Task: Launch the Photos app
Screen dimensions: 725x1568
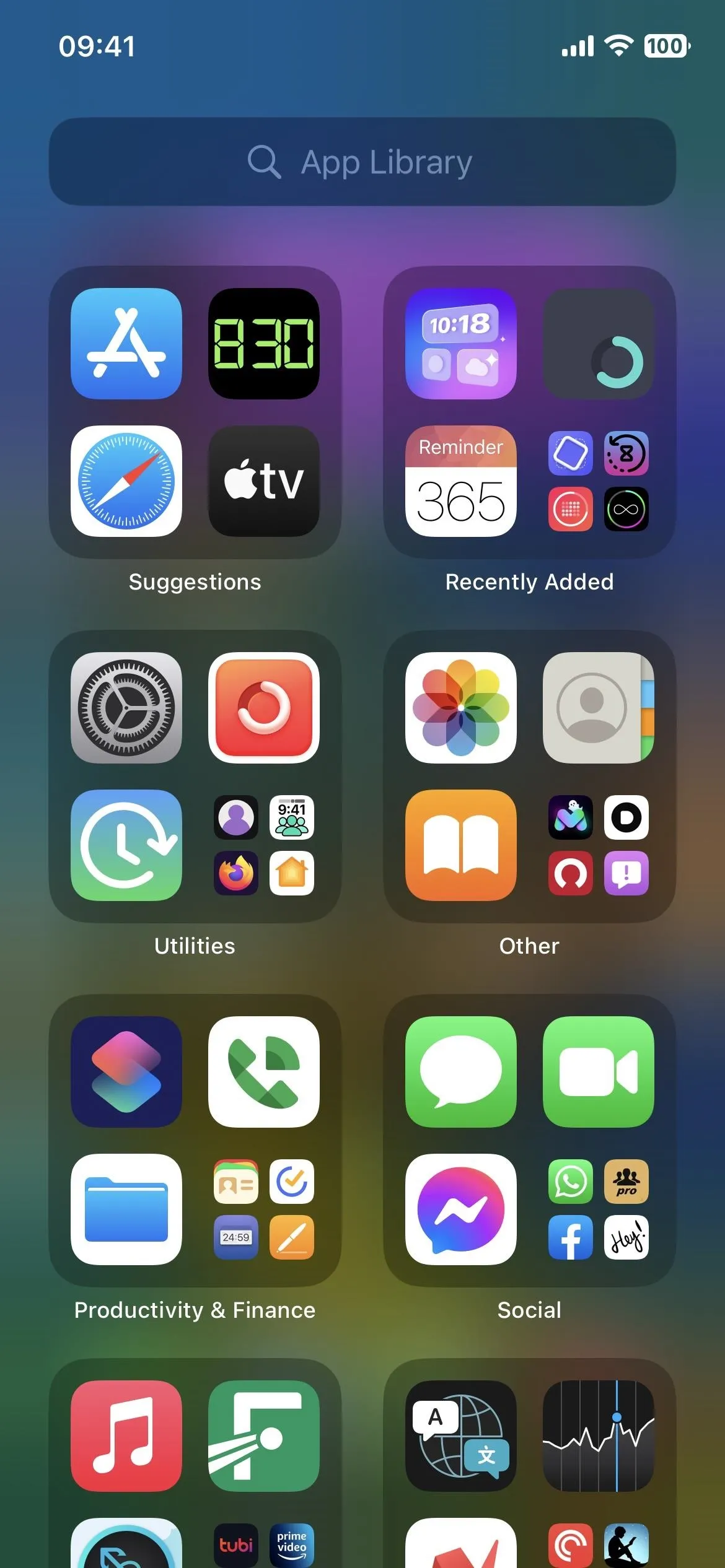Action: 461,708
